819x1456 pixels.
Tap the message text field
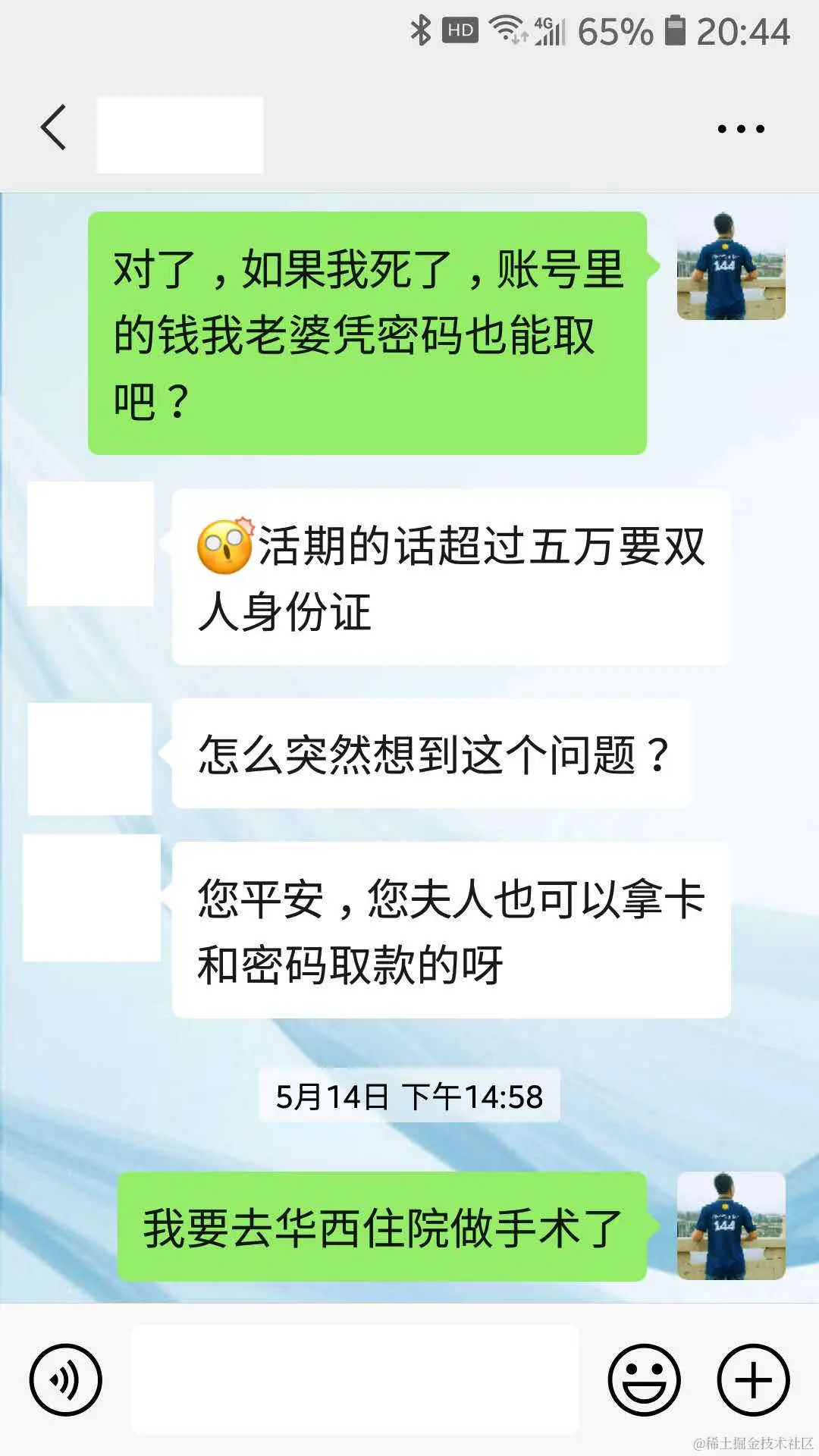click(x=355, y=1379)
